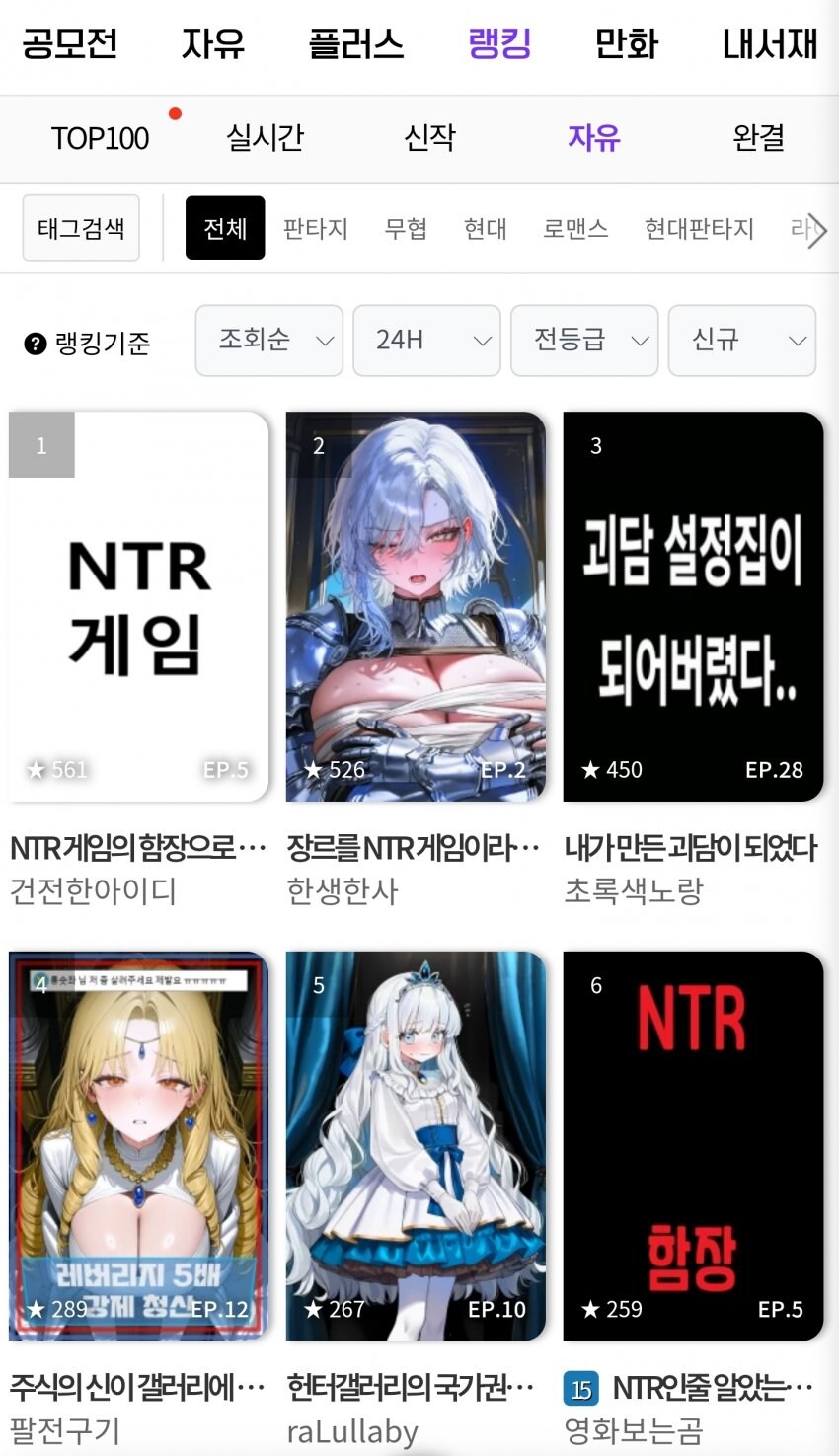839x1456 pixels.
Task: Open the 태그검색 tag search
Action: tap(80, 228)
